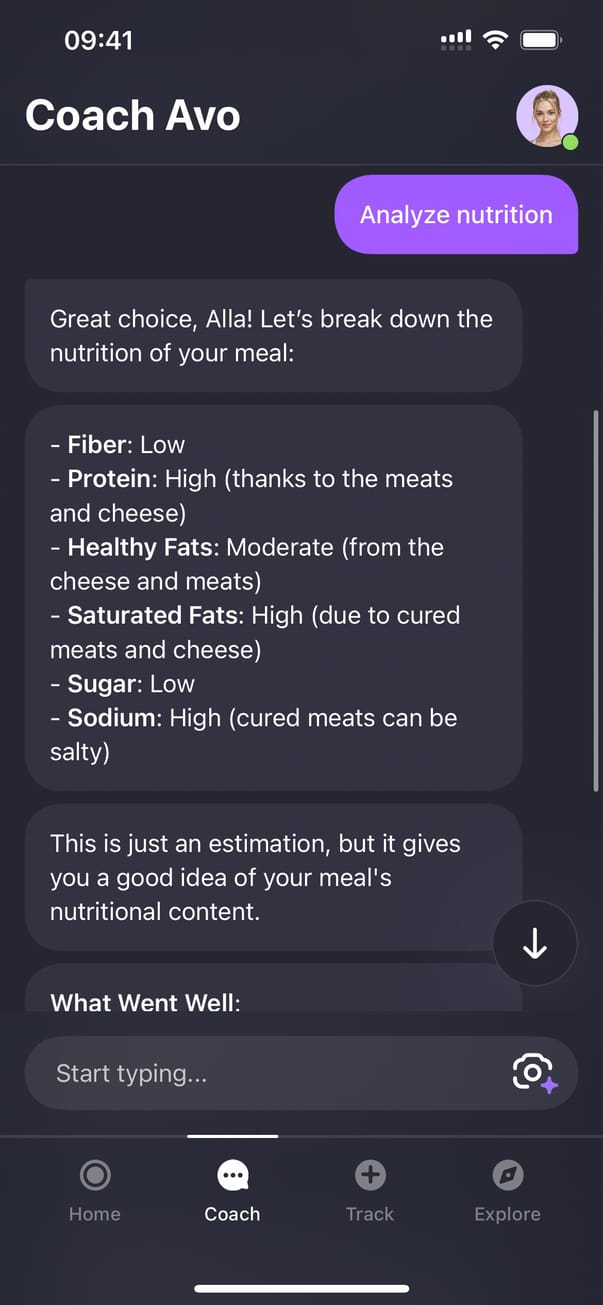Open the Explore tab
Screen dimensions: 603x1305
point(507,1191)
